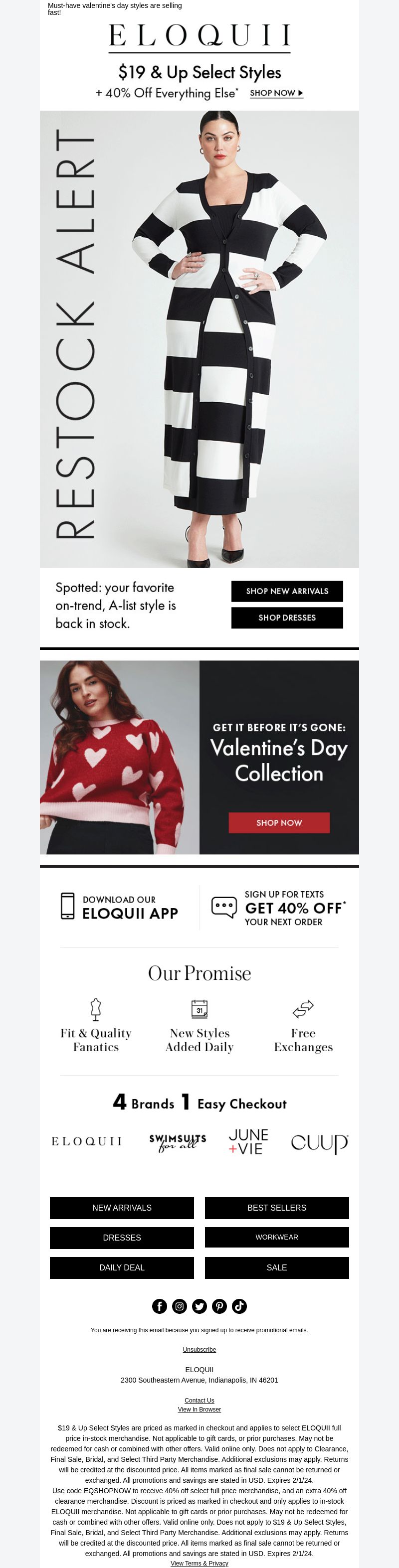This screenshot has height=1568, width=399.
Task: Go to Best Sellers
Action: [x=277, y=1208]
